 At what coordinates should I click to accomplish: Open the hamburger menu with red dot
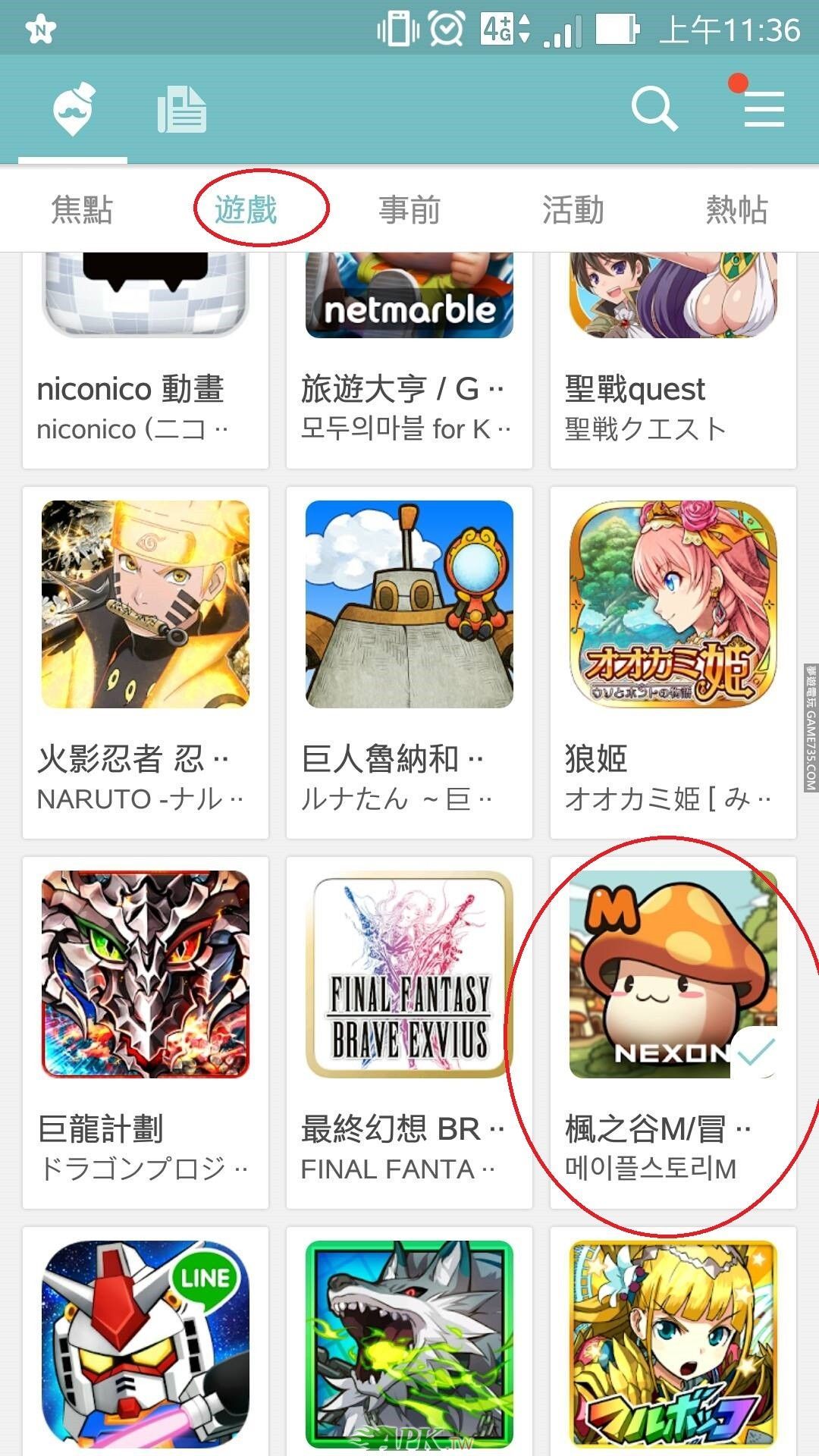point(763,108)
